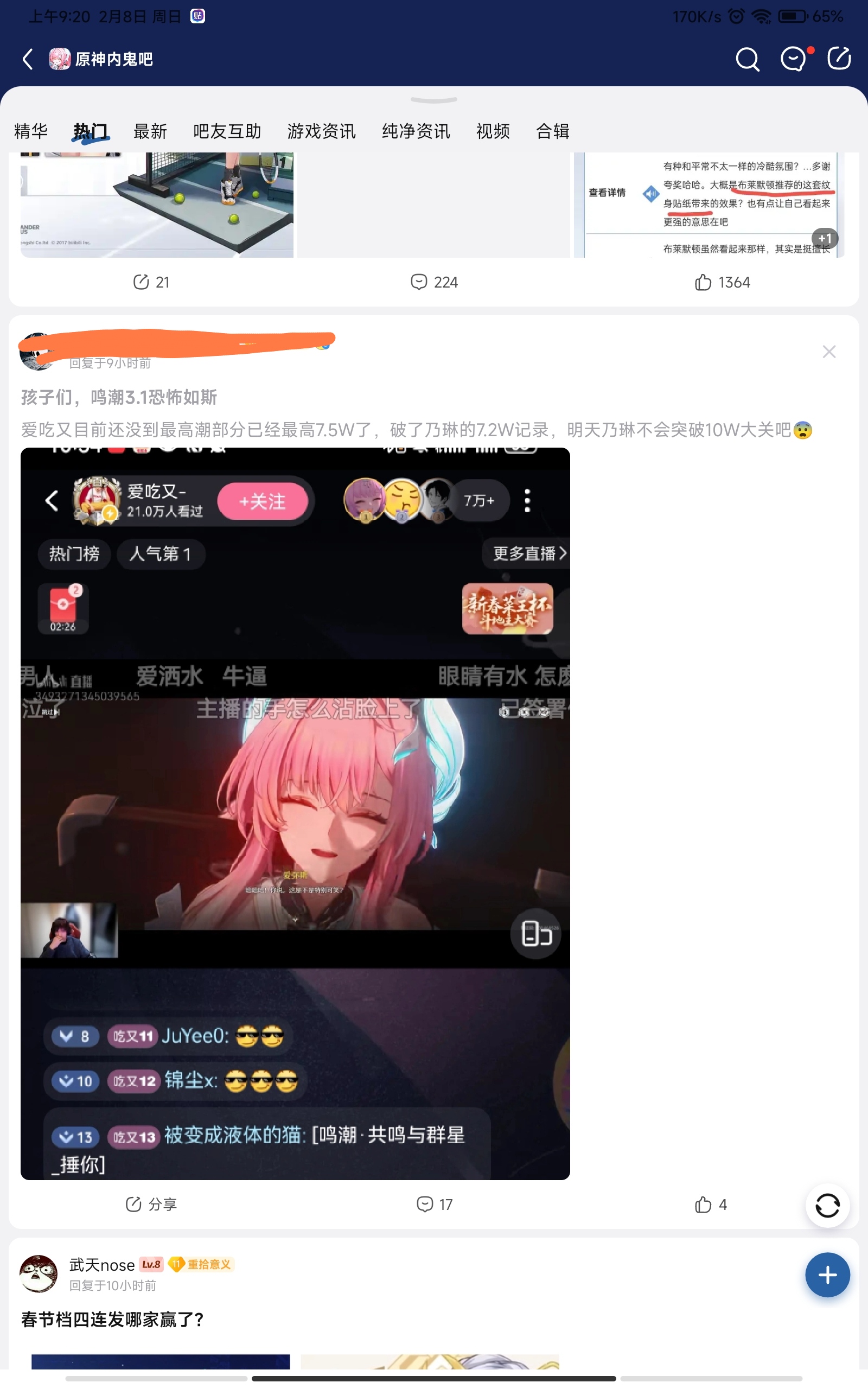Screen dimensions: 868x1389
Task: Switch to the 精华 tab
Action: click(30, 131)
